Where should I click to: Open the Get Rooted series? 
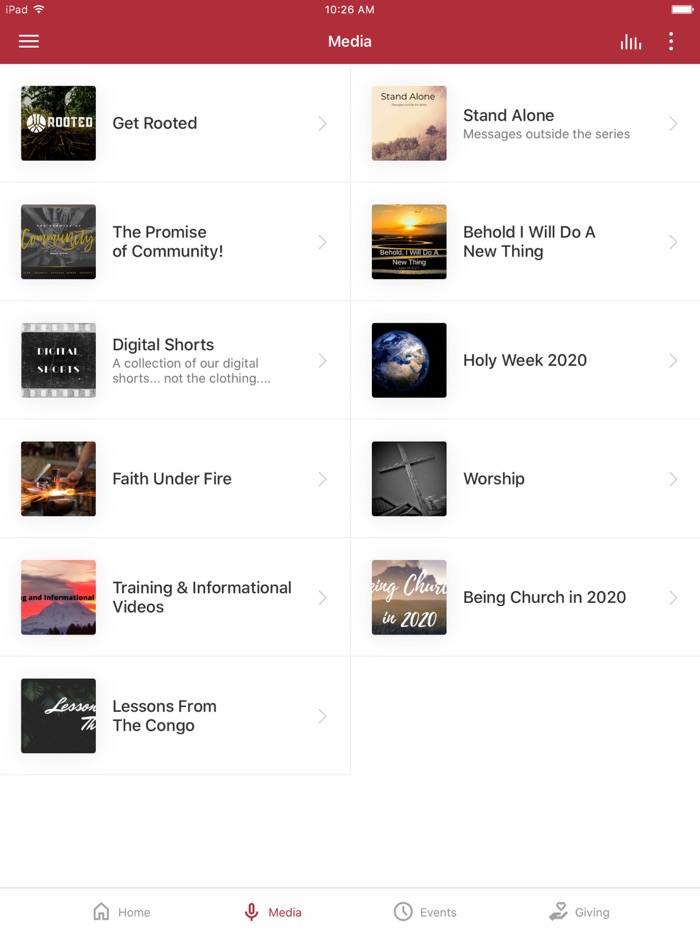175,123
